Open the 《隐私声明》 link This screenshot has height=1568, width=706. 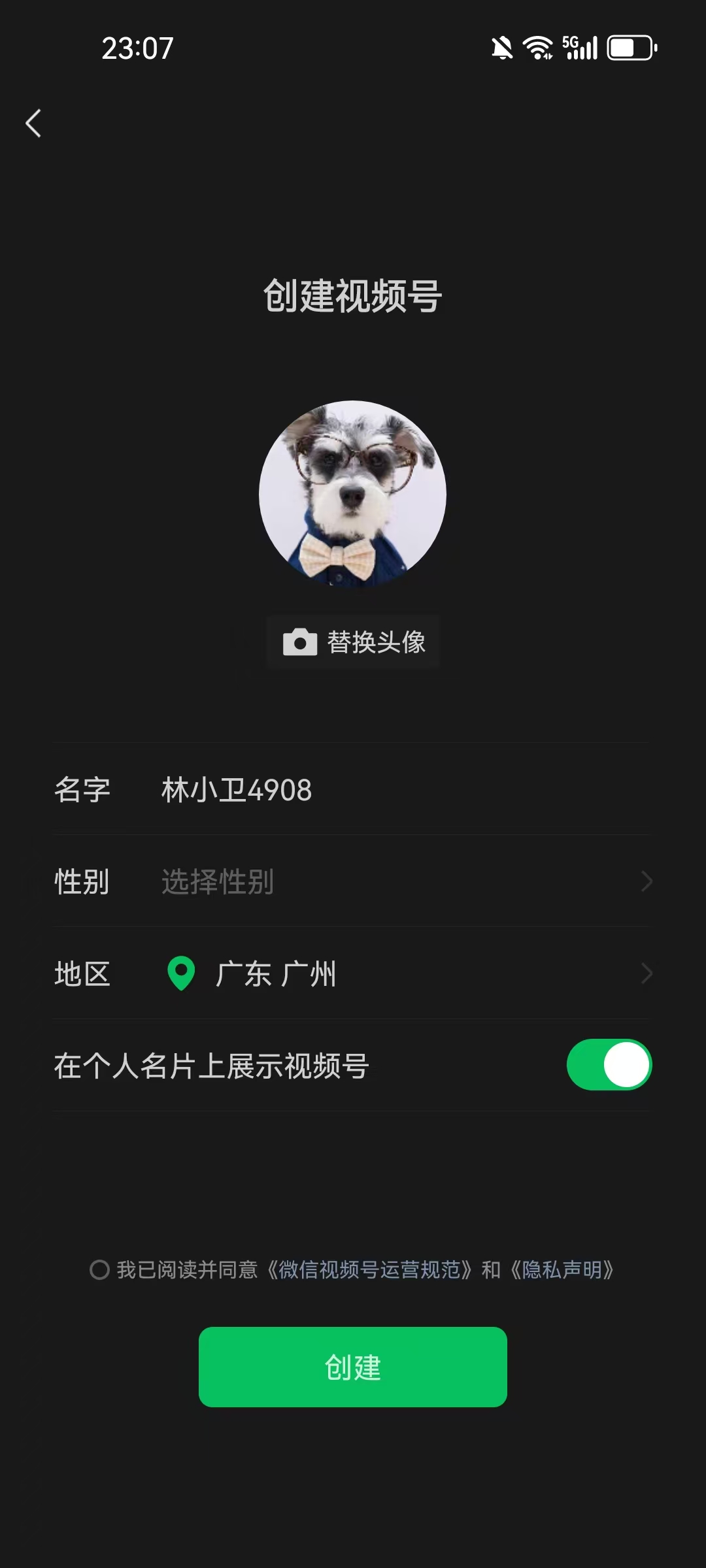(x=562, y=1269)
